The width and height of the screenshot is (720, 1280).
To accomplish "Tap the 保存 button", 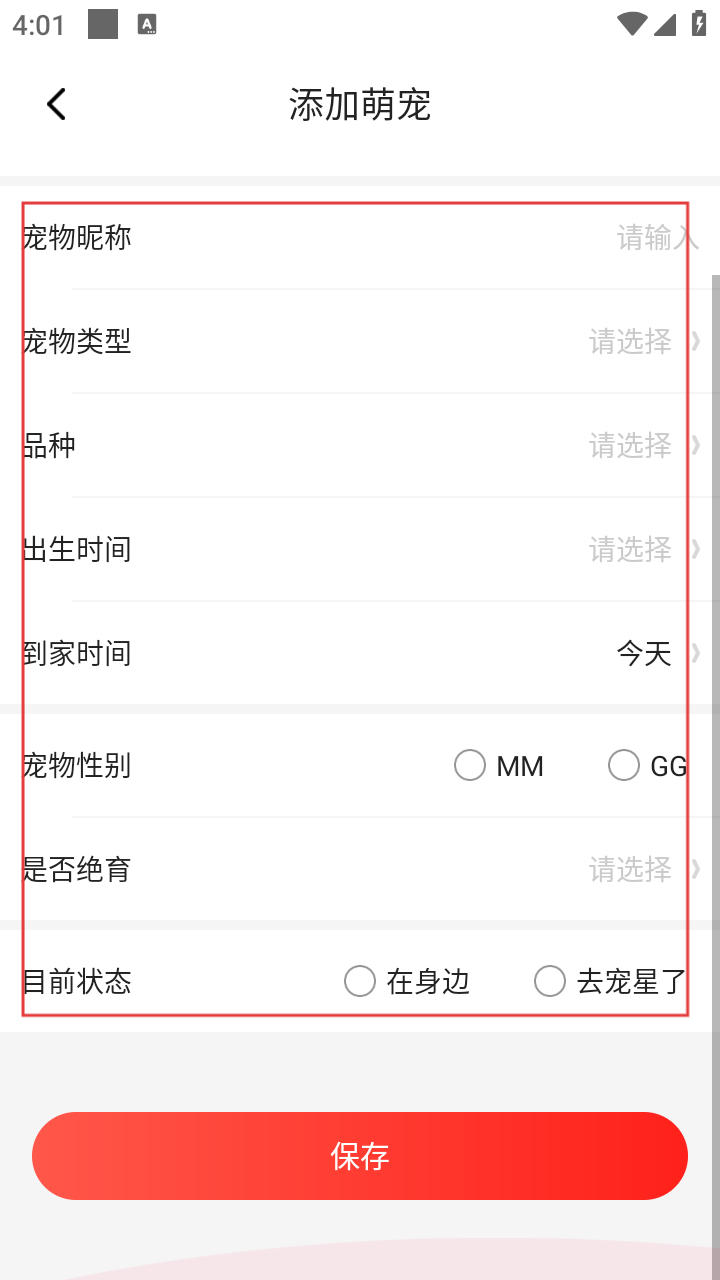I will coord(360,1156).
